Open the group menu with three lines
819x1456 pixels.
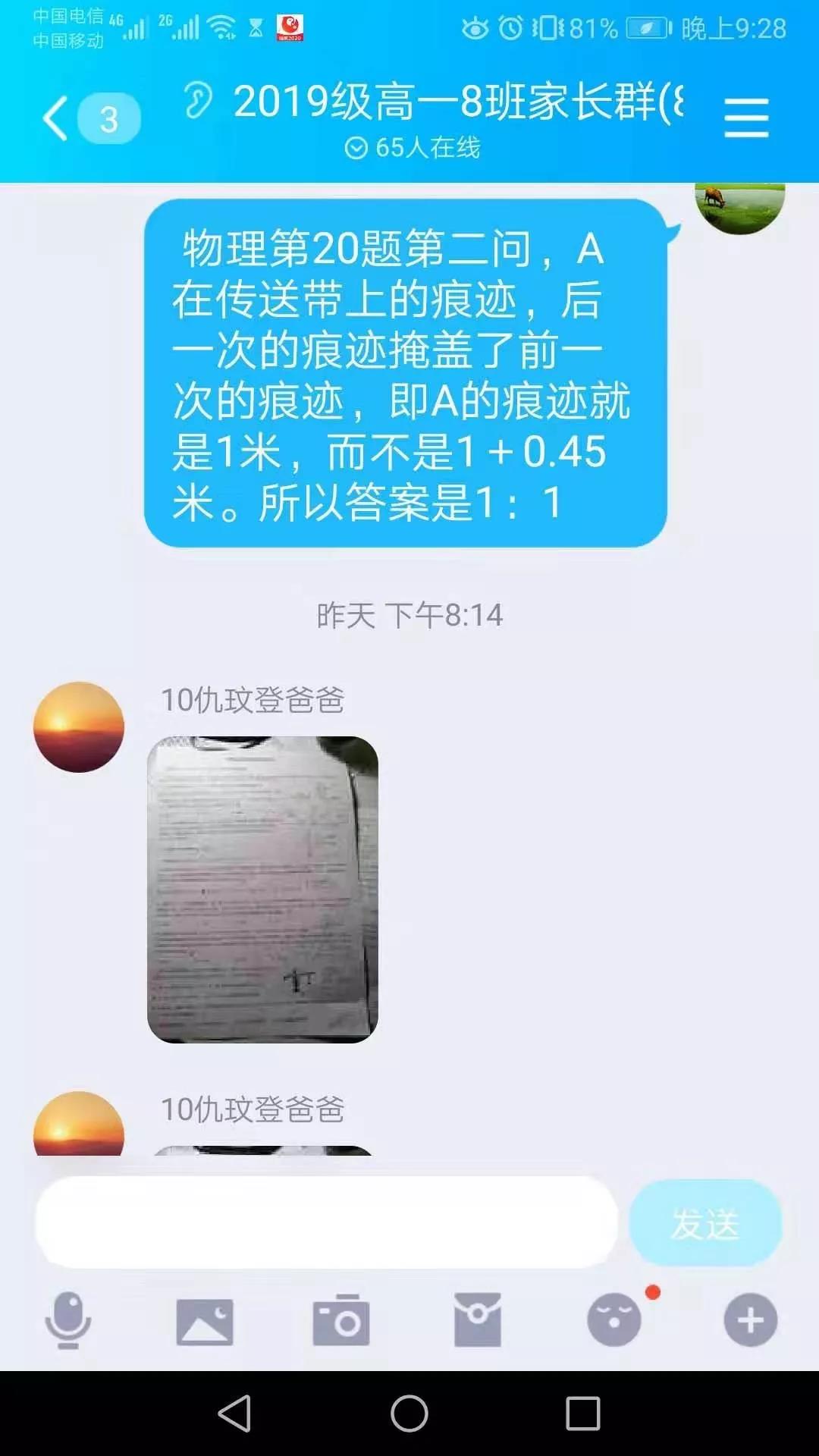click(746, 118)
